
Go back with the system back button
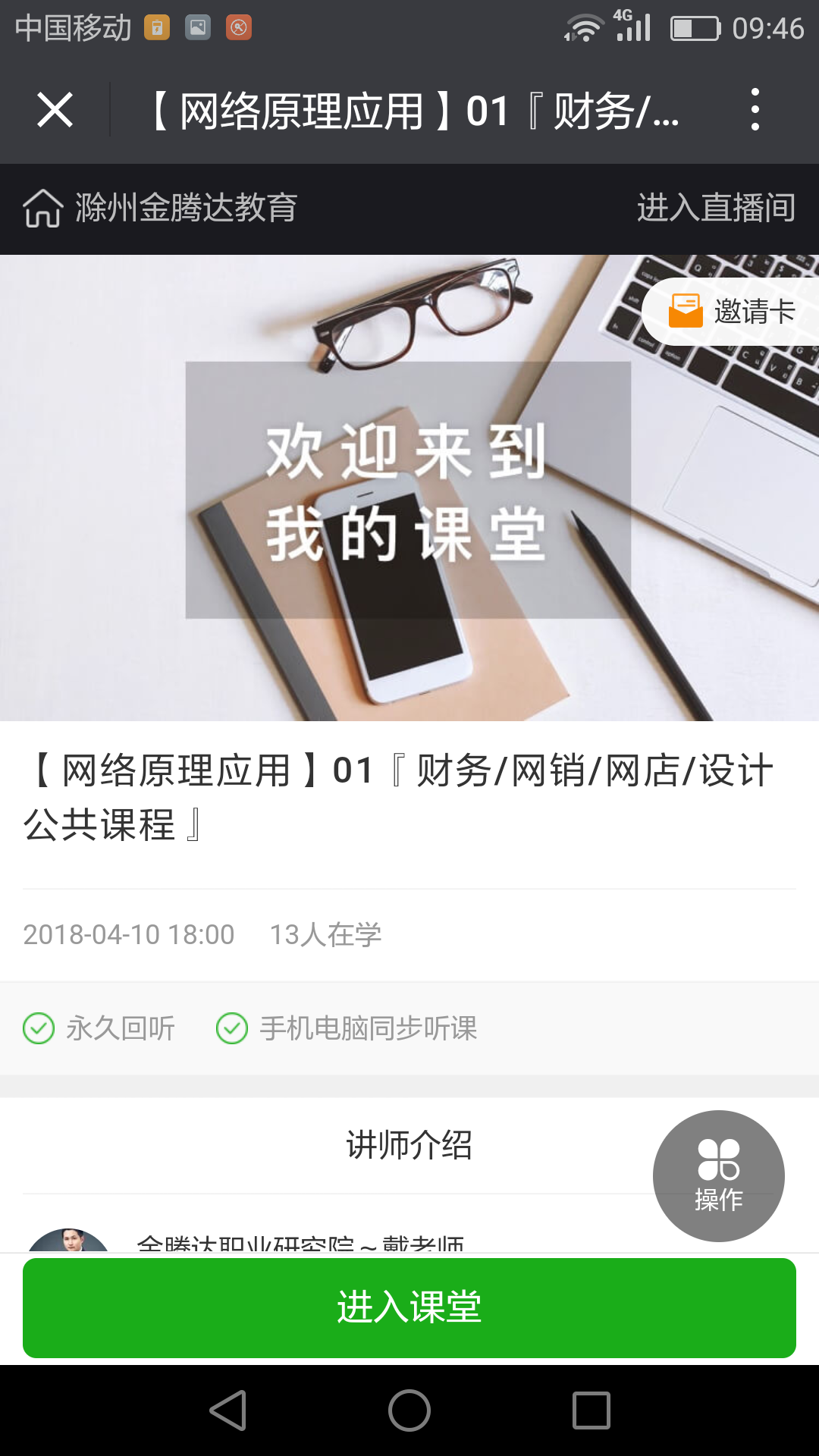point(227,1410)
